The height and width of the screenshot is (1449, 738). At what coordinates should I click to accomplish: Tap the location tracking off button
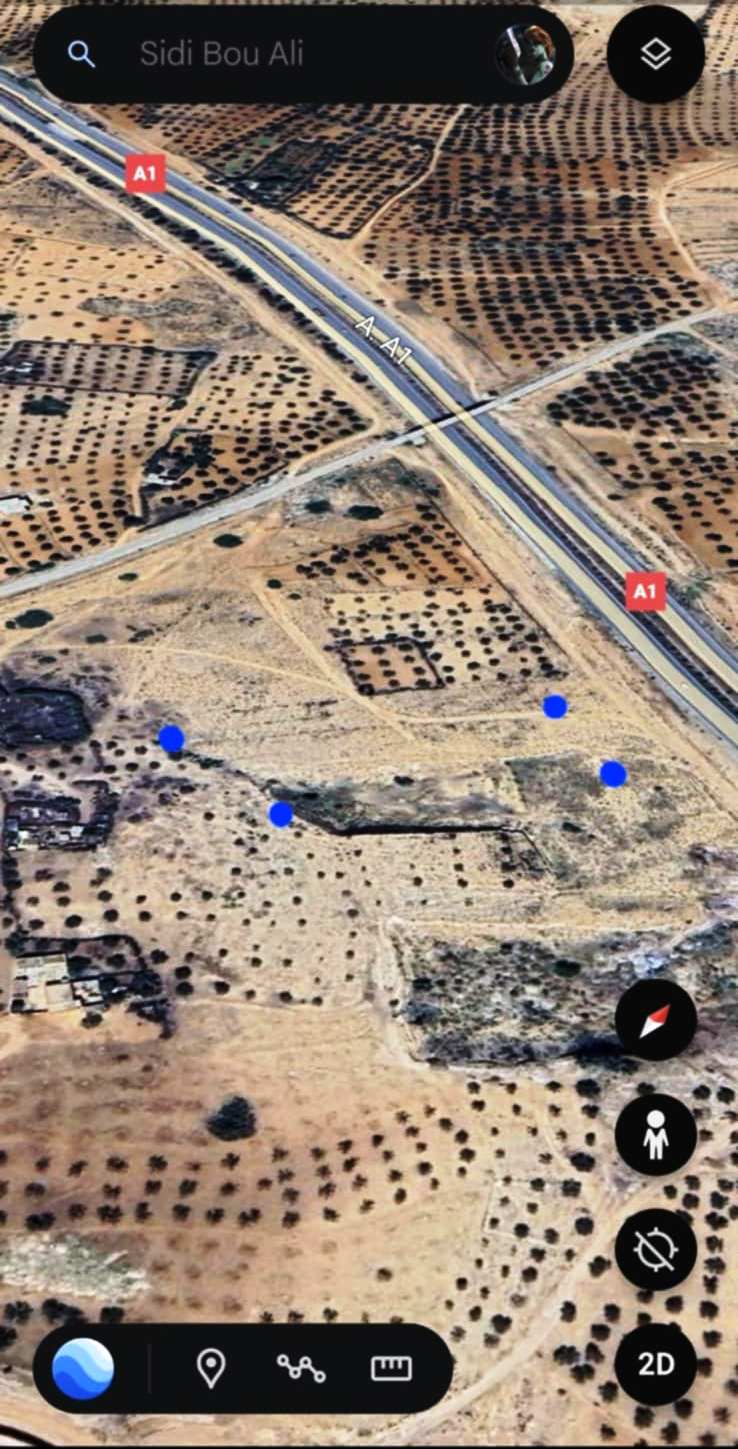click(656, 1250)
